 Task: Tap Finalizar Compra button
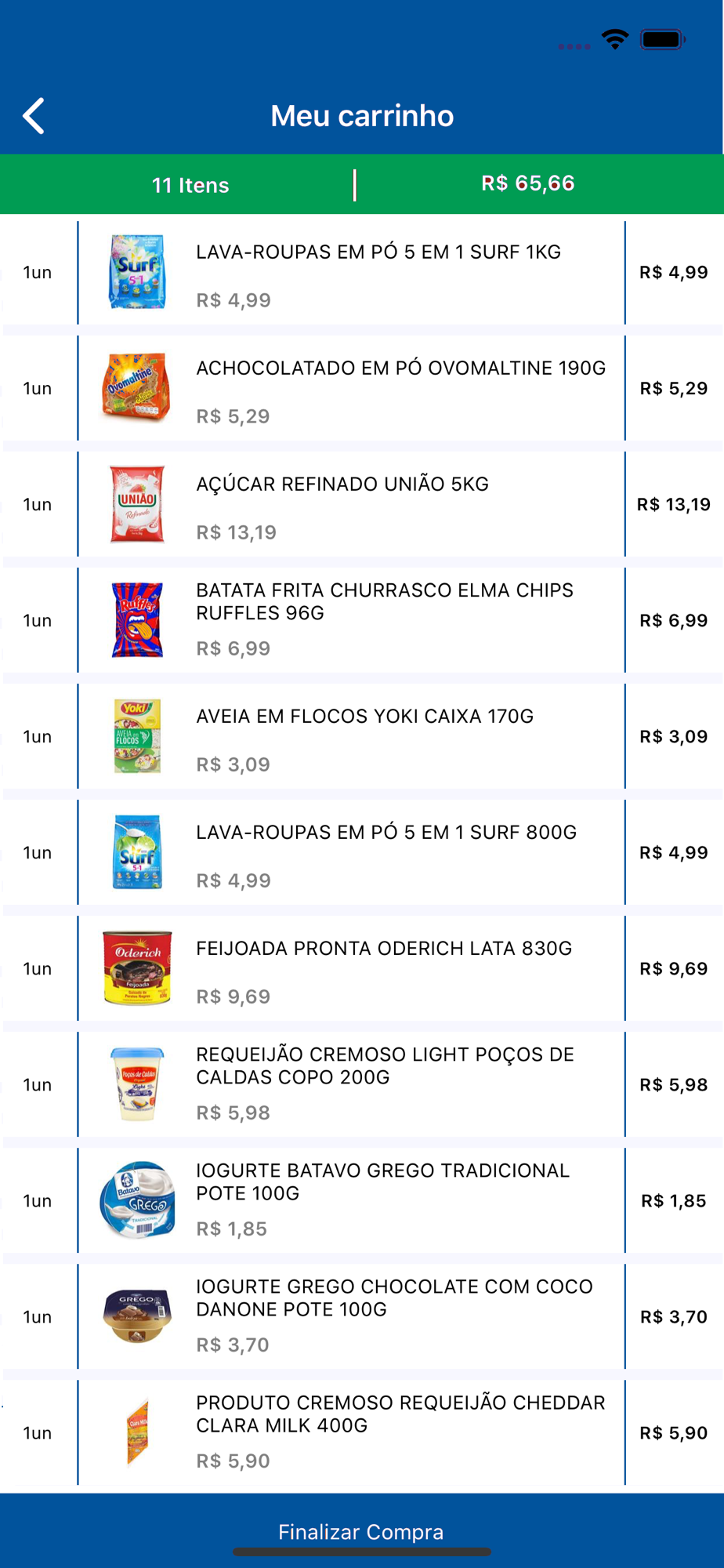(x=361, y=1531)
